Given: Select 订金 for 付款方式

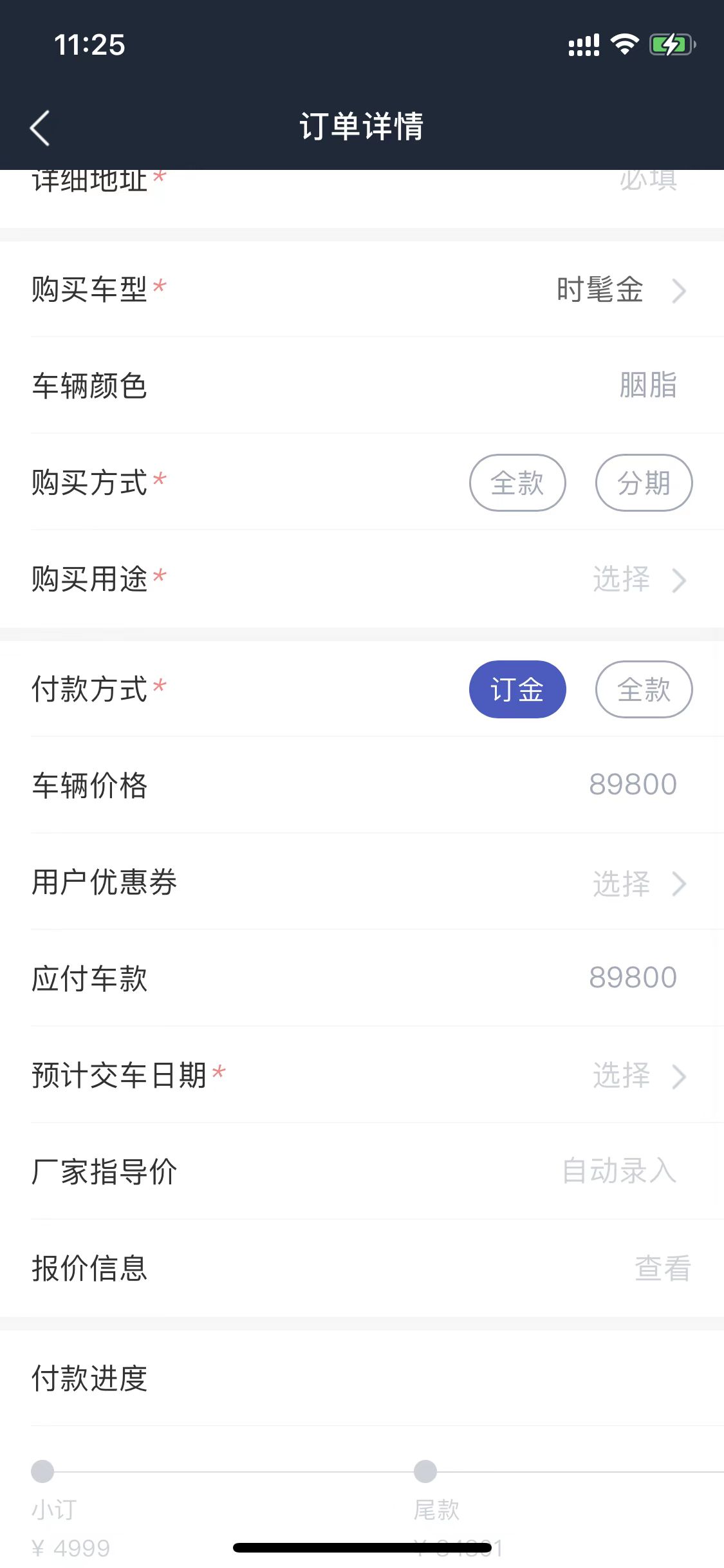Looking at the screenshot, I should point(517,689).
